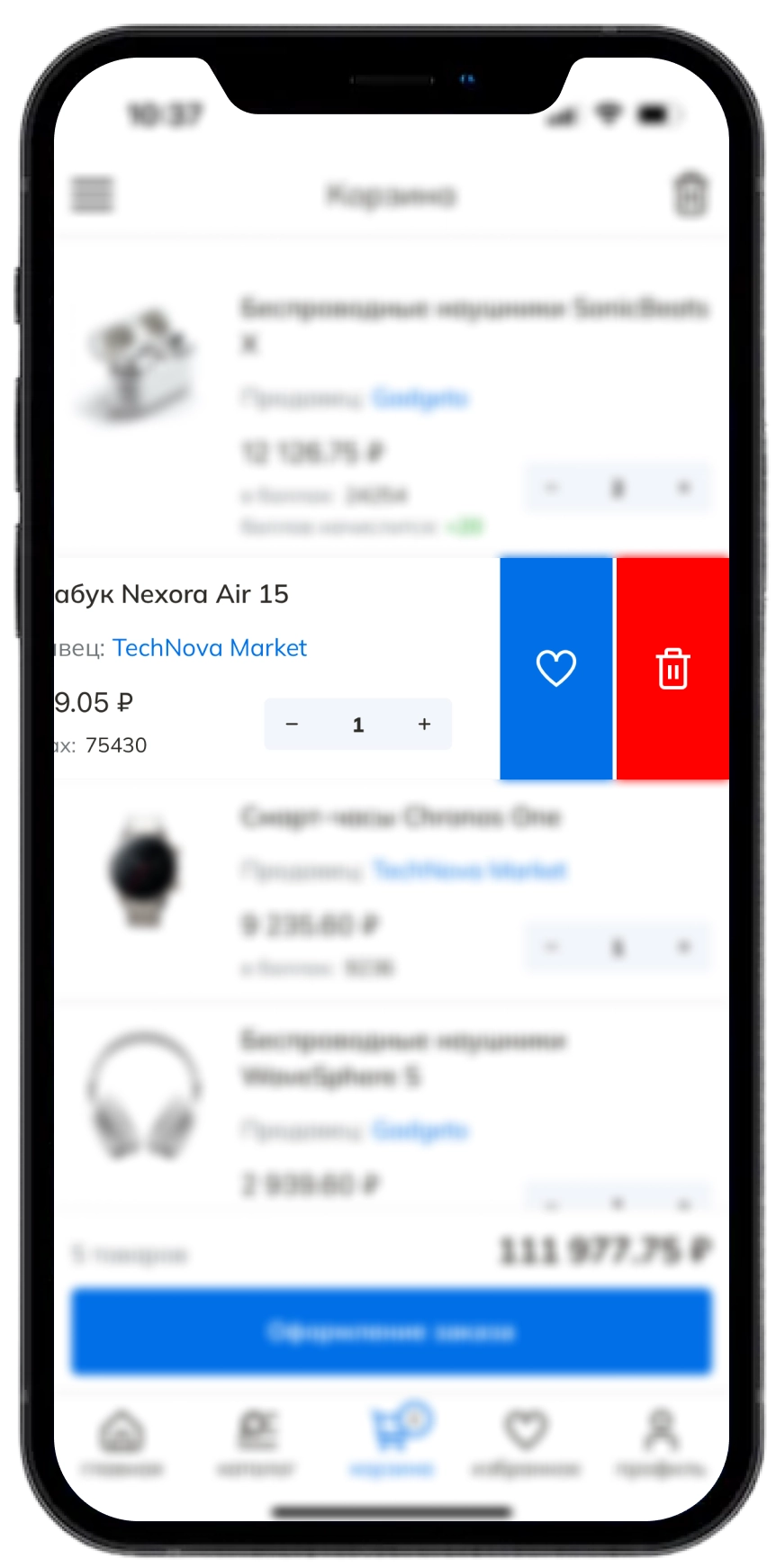Delete Nexora Air 15 from the cart
The height and width of the screenshot is (1568, 776).
tap(672, 668)
